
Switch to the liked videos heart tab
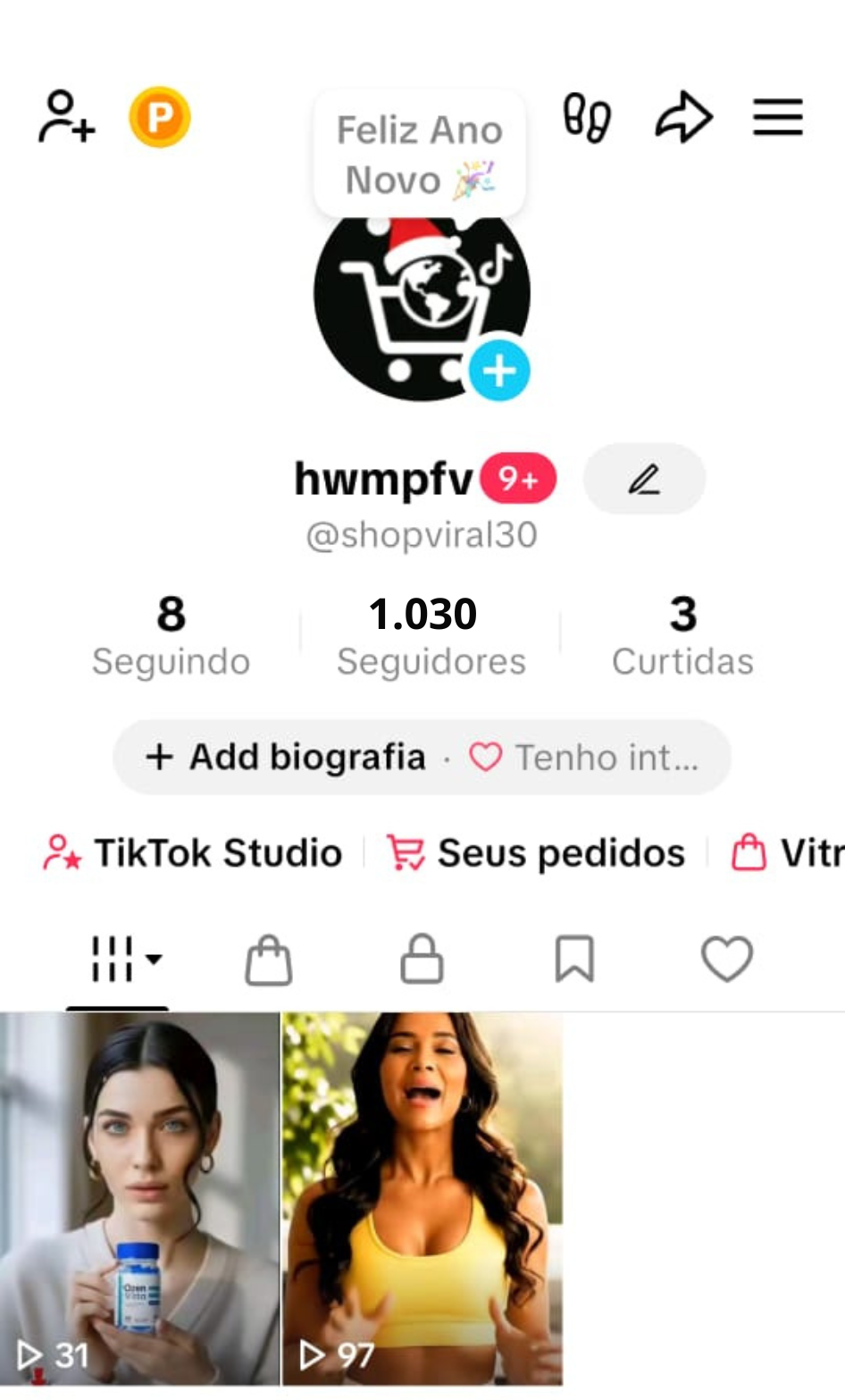point(727,960)
